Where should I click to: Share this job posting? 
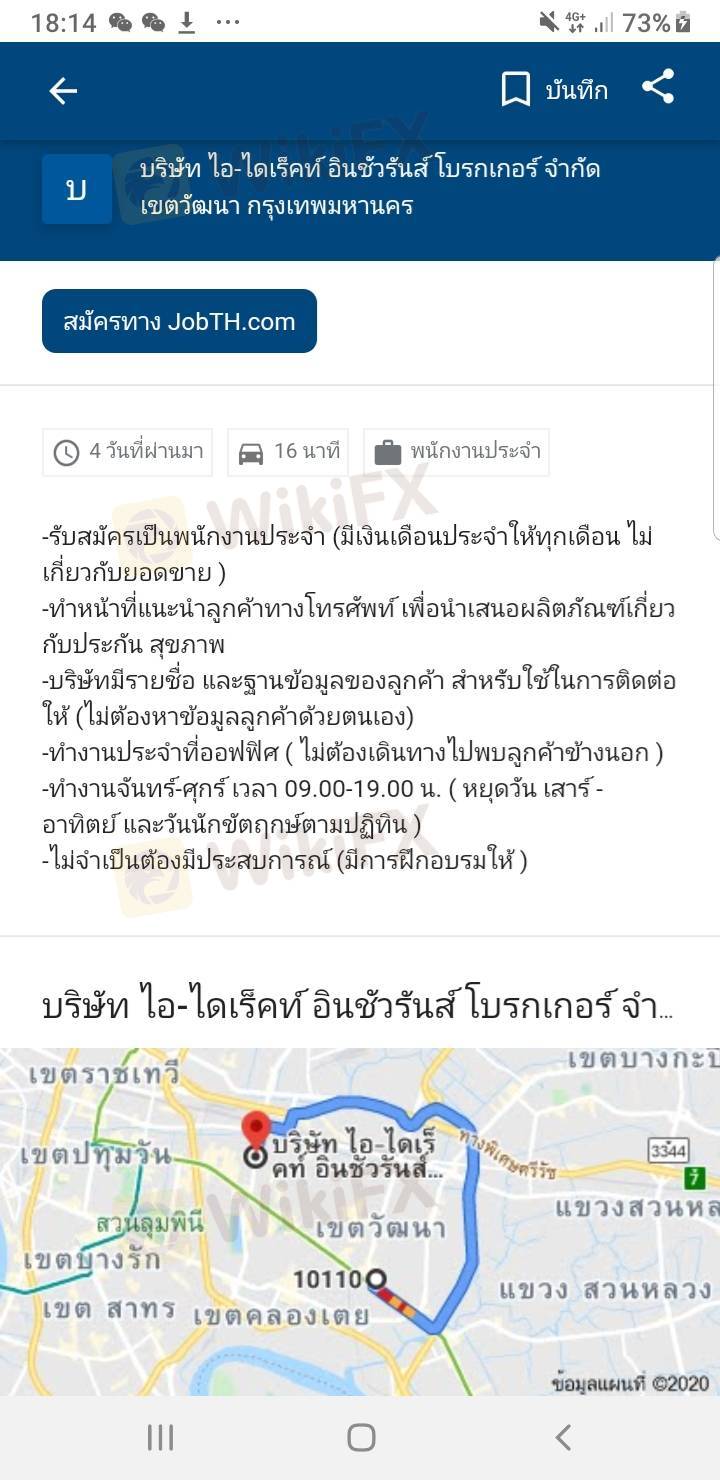coord(658,88)
